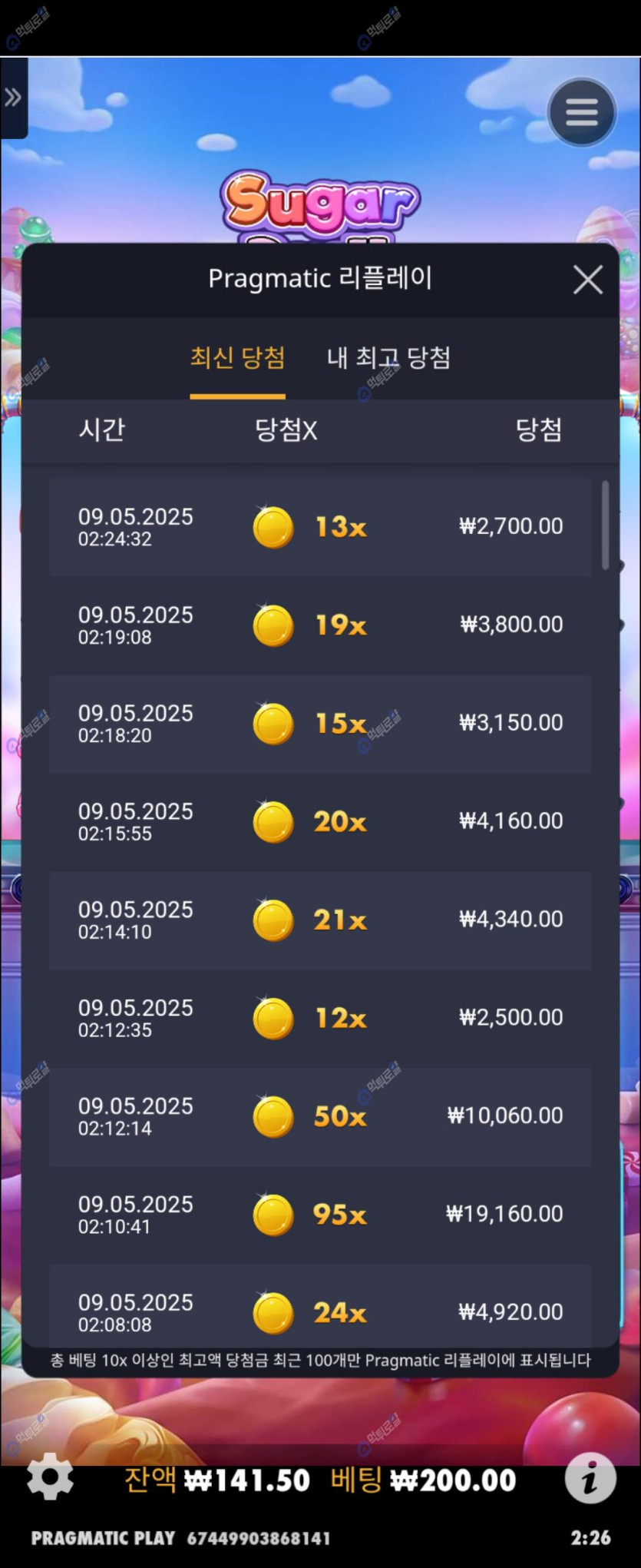Replay the 19x win at 02:19:08
This screenshot has width=641, height=1568.
click(x=320, y=625)
